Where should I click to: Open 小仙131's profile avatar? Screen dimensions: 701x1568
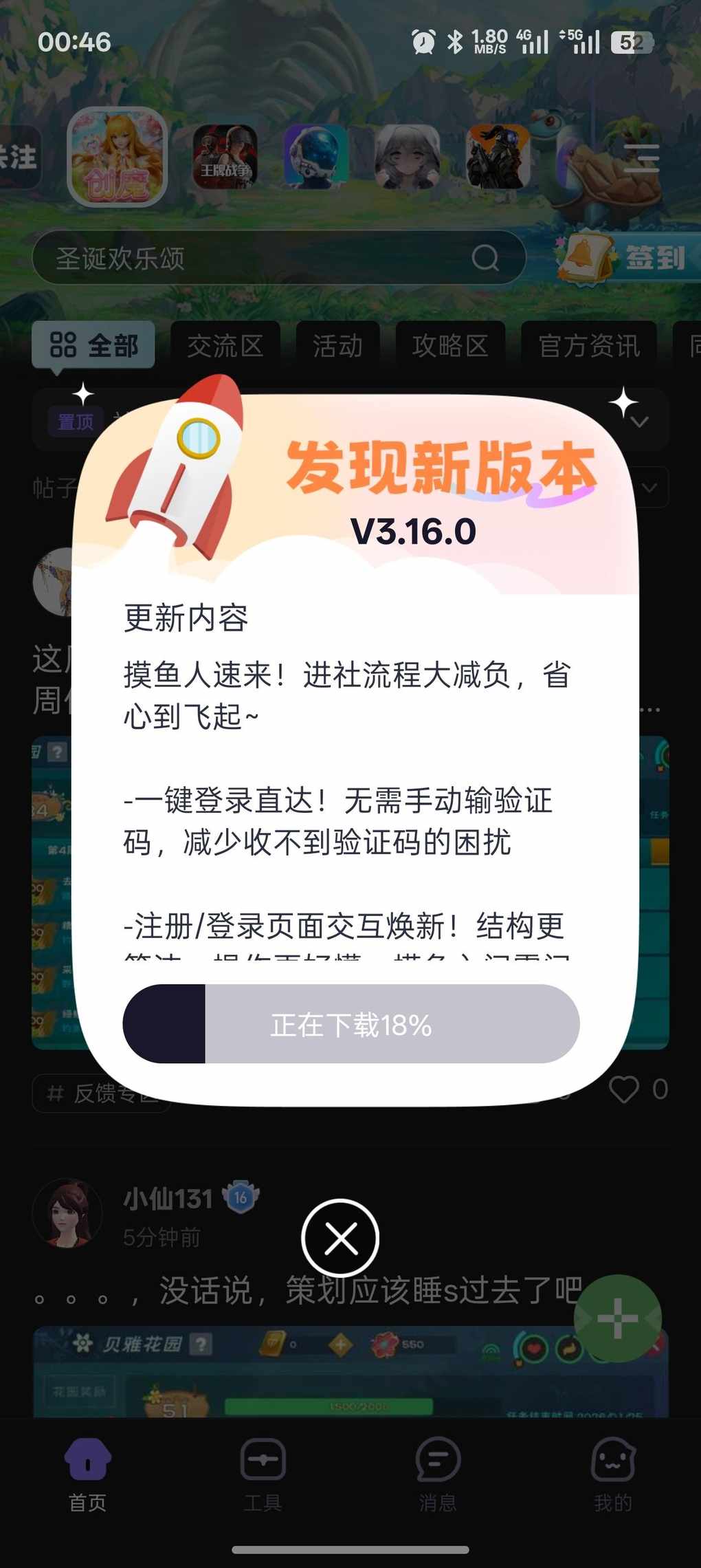pos(67,1213)
